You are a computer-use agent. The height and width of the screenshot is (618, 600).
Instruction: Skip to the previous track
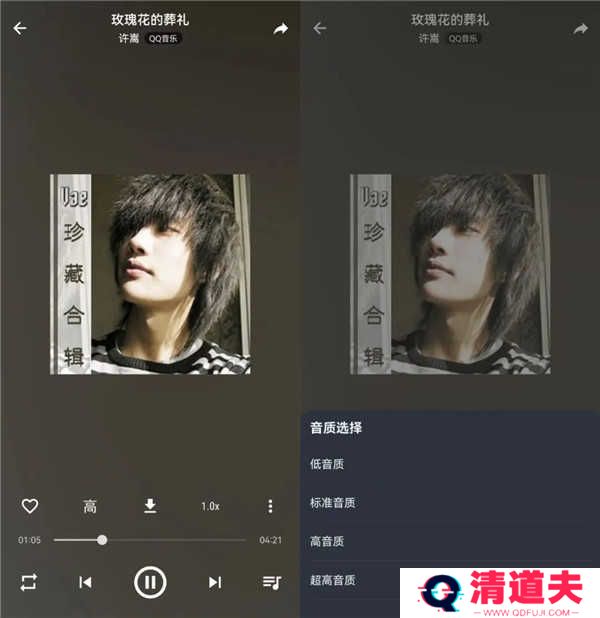tap(86, 581)
